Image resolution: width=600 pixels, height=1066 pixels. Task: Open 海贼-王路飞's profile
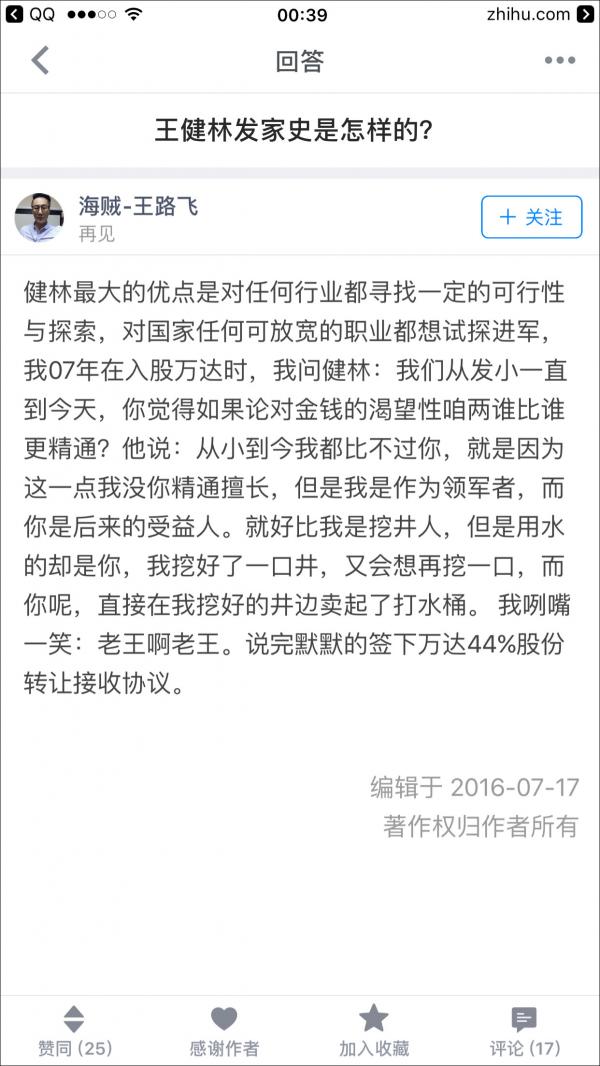pyautogui.click(x=138, y=207)
